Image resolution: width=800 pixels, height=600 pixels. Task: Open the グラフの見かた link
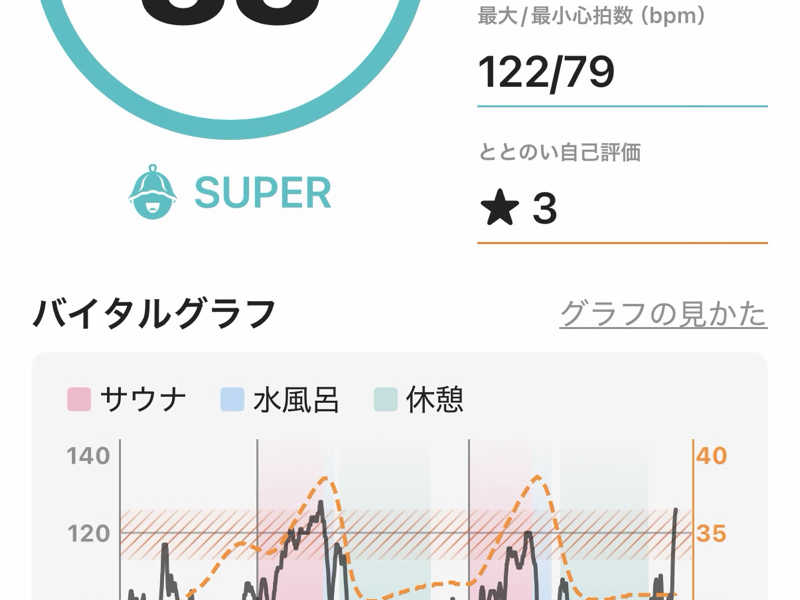click(663, 313)
